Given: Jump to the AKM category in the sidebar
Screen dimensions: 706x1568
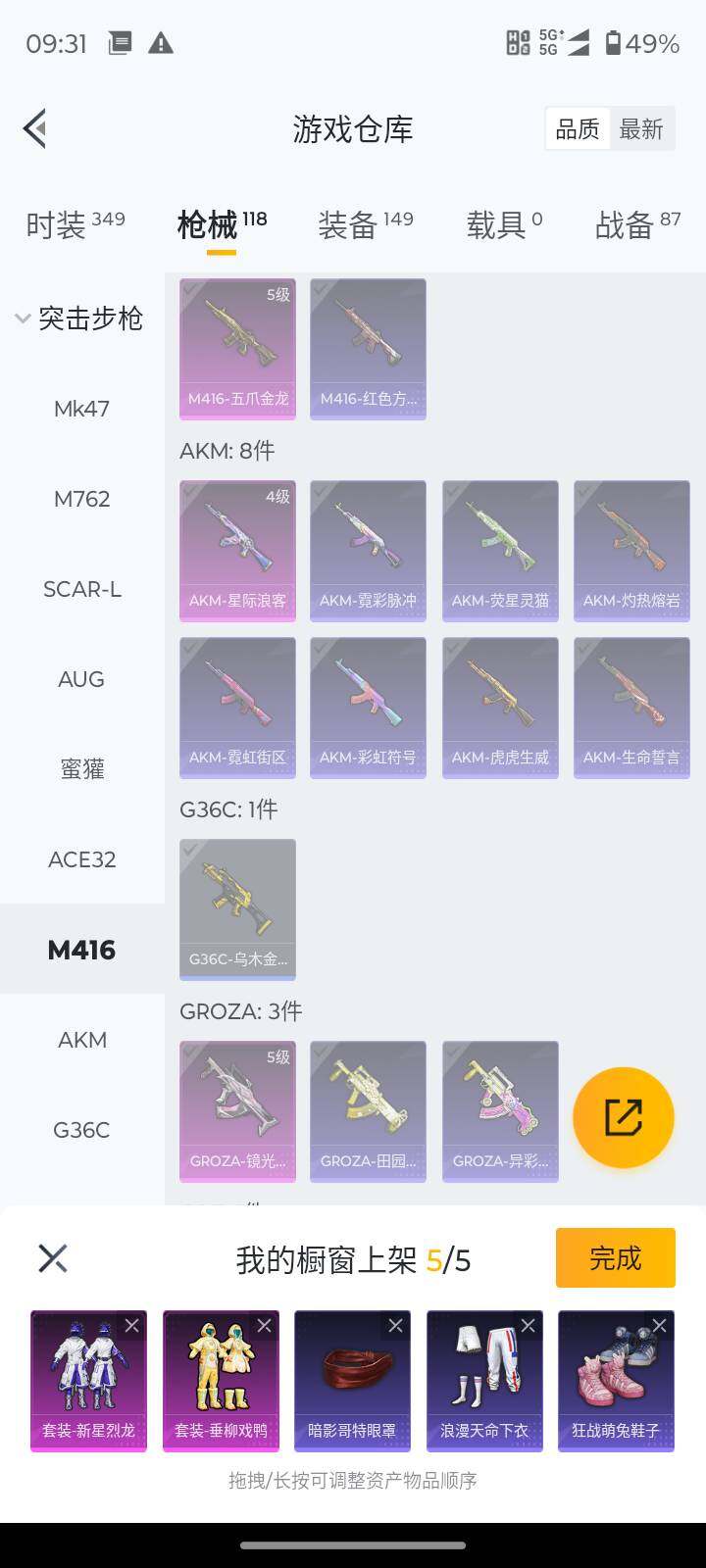Looking at the screenshot, I should pyautogui.click(x=81, y=1040).
